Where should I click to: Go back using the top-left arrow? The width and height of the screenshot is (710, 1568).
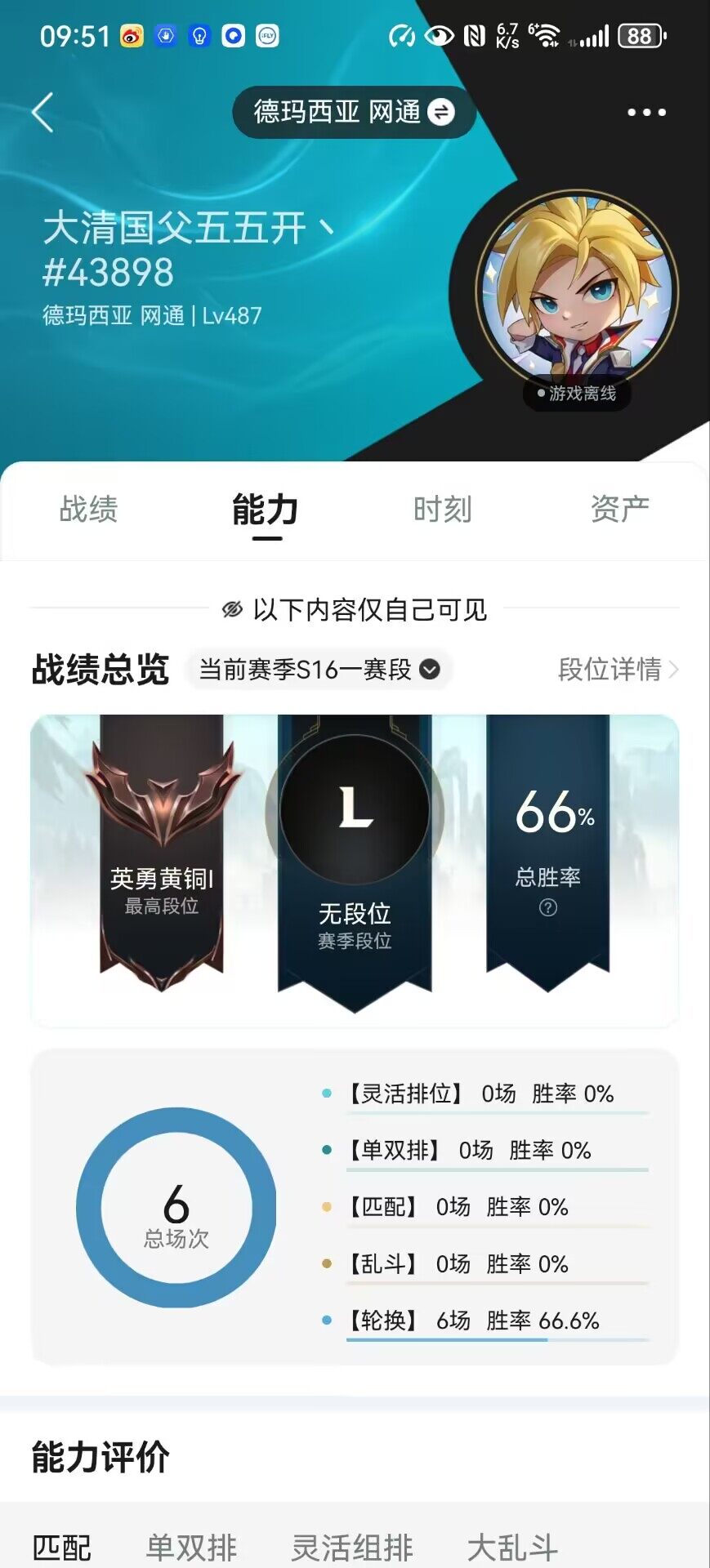[42, 112]
